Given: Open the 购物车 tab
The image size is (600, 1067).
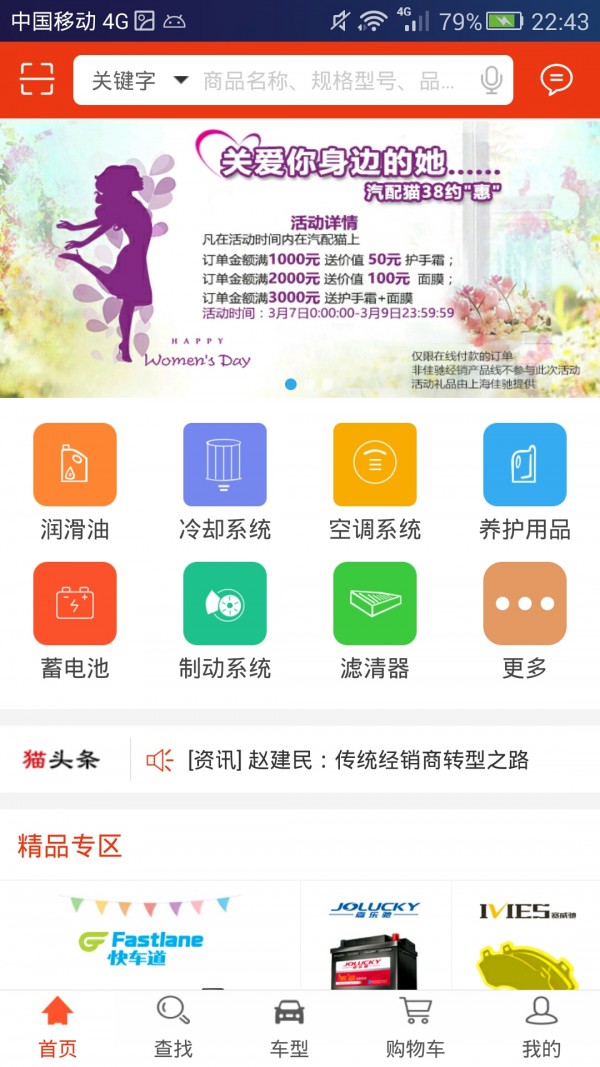Looking at the screenshot, I should click(414, 1027).
